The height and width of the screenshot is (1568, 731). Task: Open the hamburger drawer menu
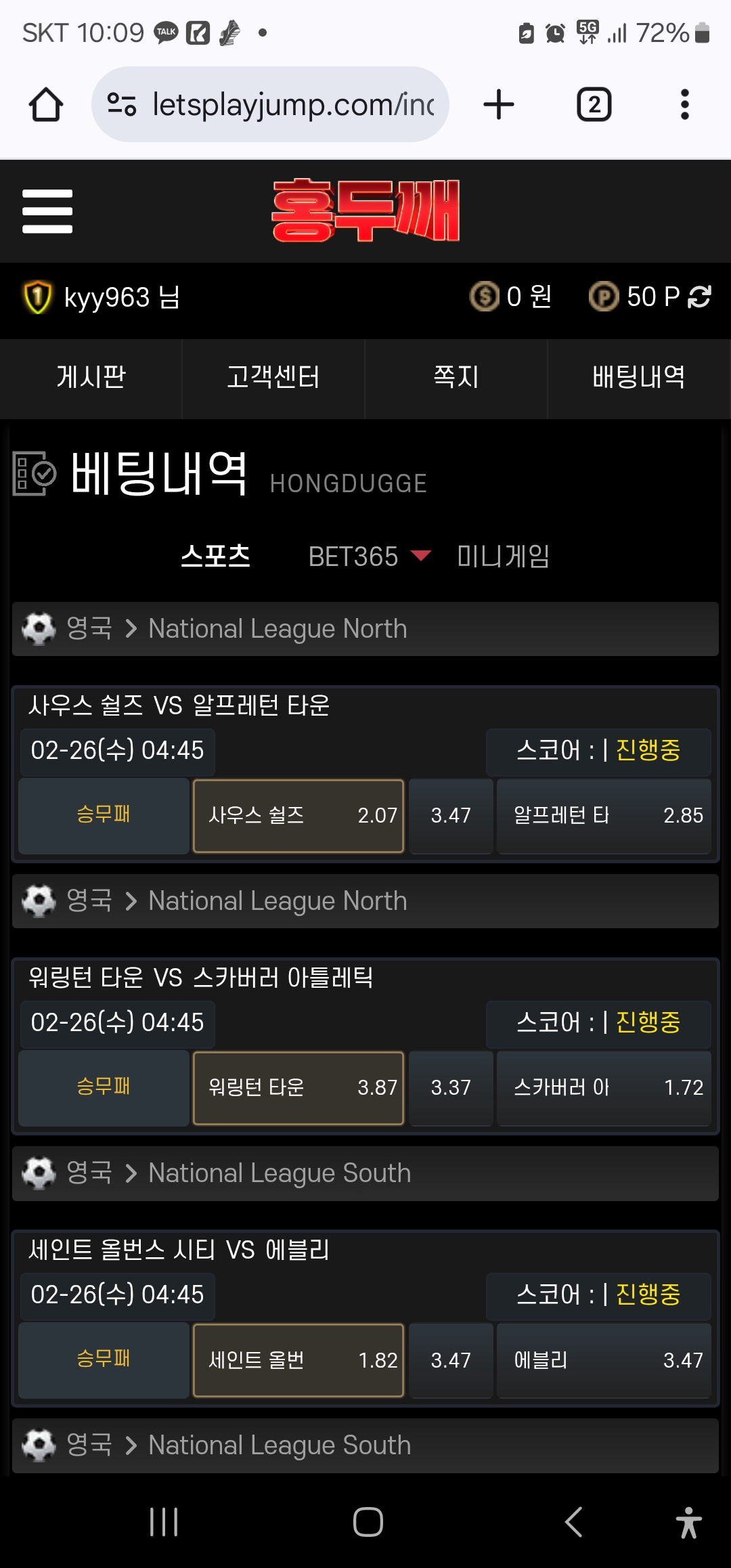(x=47, y=211)
